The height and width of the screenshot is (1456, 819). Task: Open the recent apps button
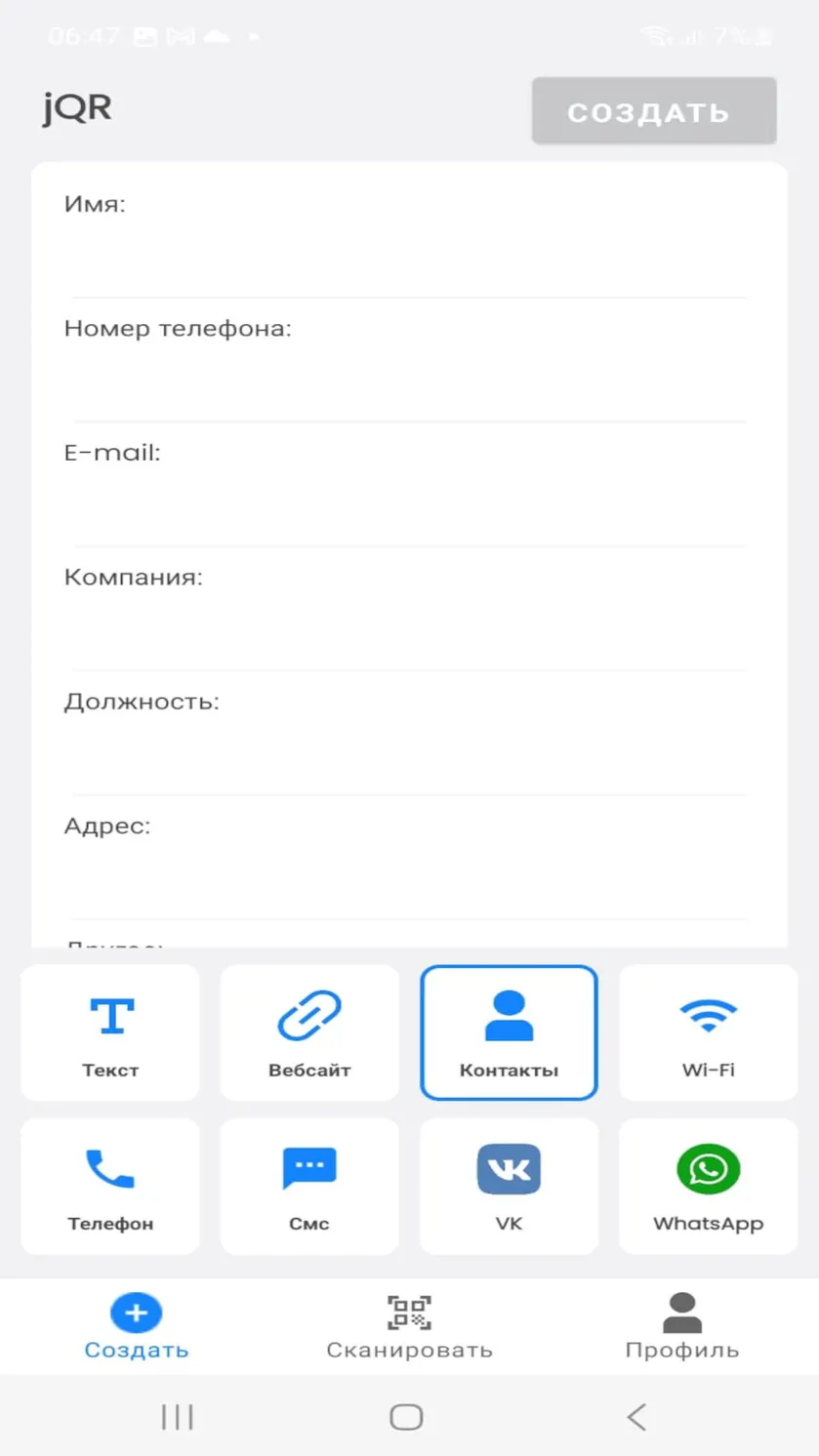click(x=178, y=1417)
